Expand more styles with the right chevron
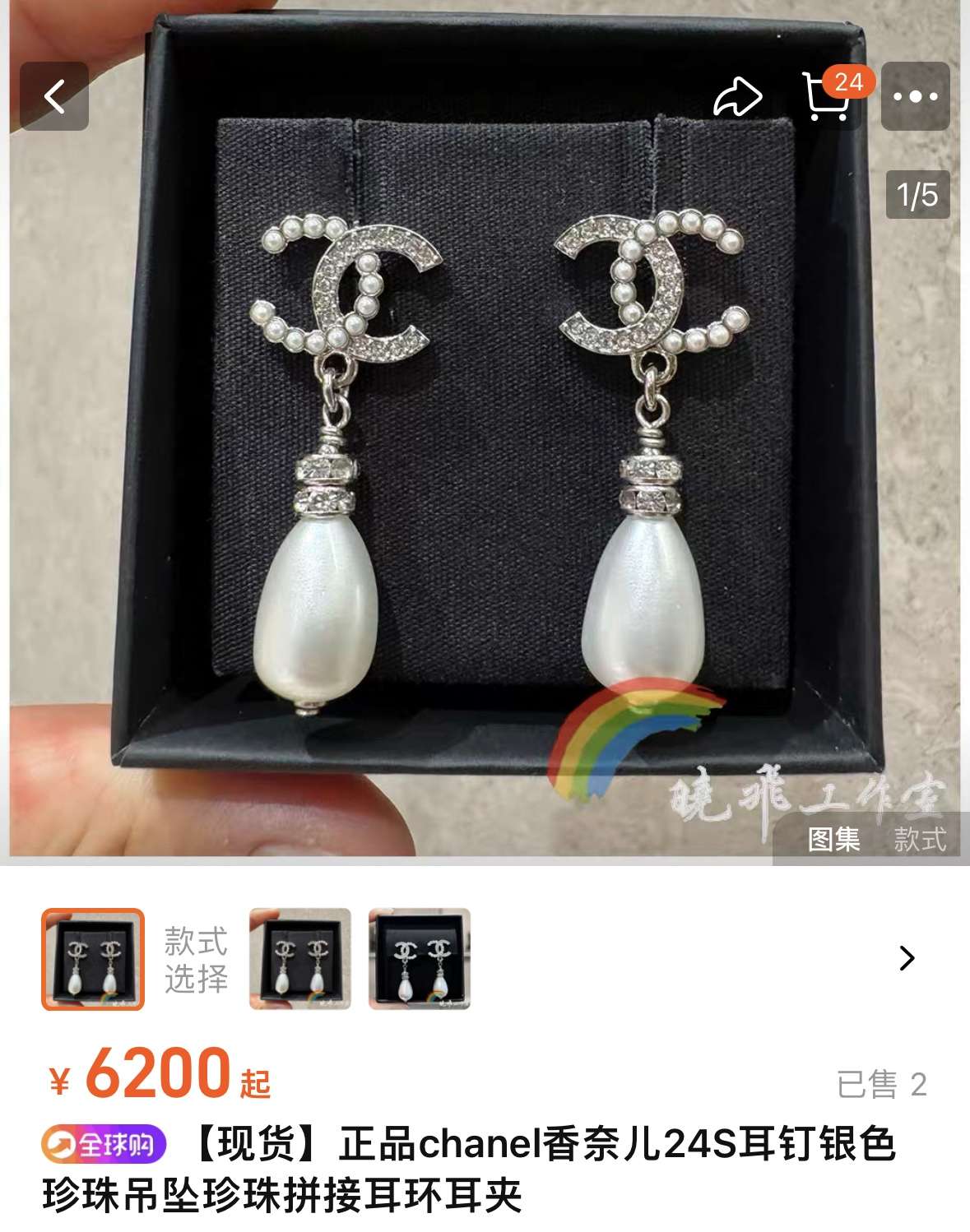 (907, 958)
